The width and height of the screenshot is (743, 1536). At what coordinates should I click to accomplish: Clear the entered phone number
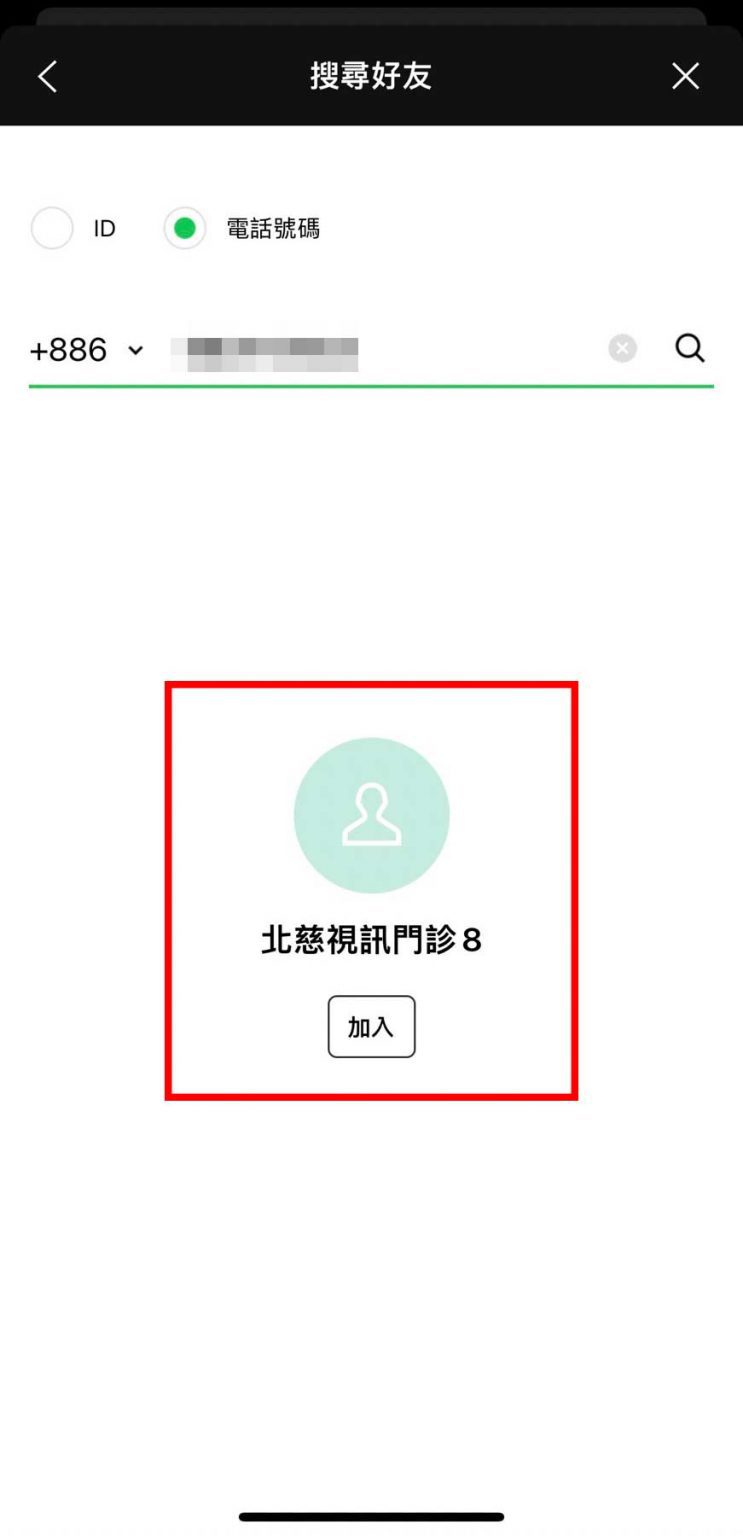tap(622, 349)
